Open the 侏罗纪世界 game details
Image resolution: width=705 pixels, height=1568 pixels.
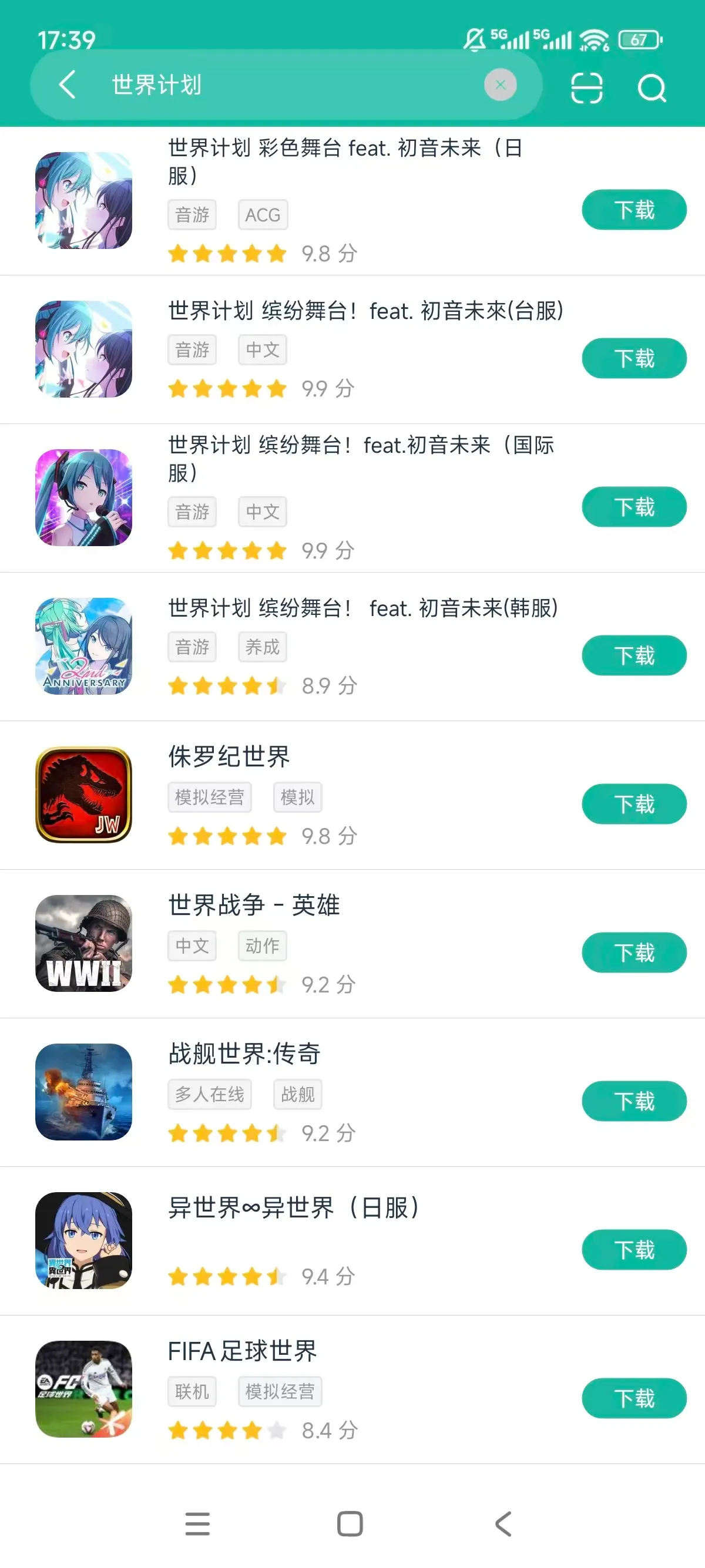(229, 756)
